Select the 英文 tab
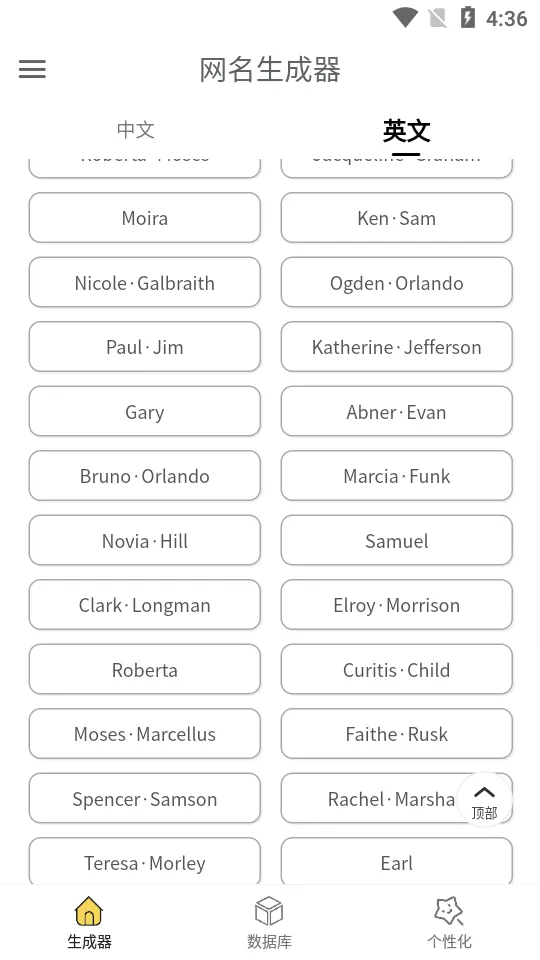Screen dimensions: 540x960 click(x=407, y=130)
